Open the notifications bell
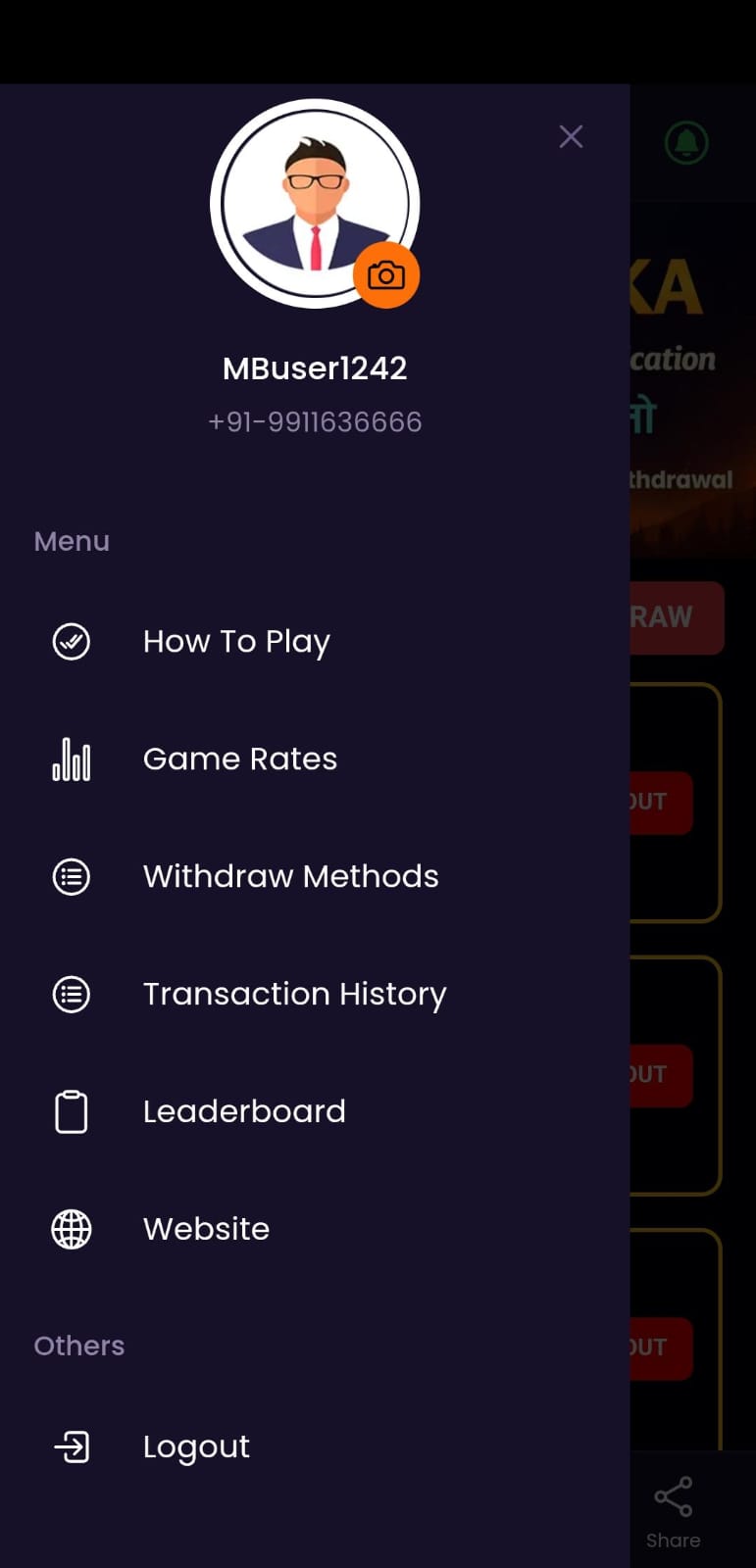 pos(686,143)
